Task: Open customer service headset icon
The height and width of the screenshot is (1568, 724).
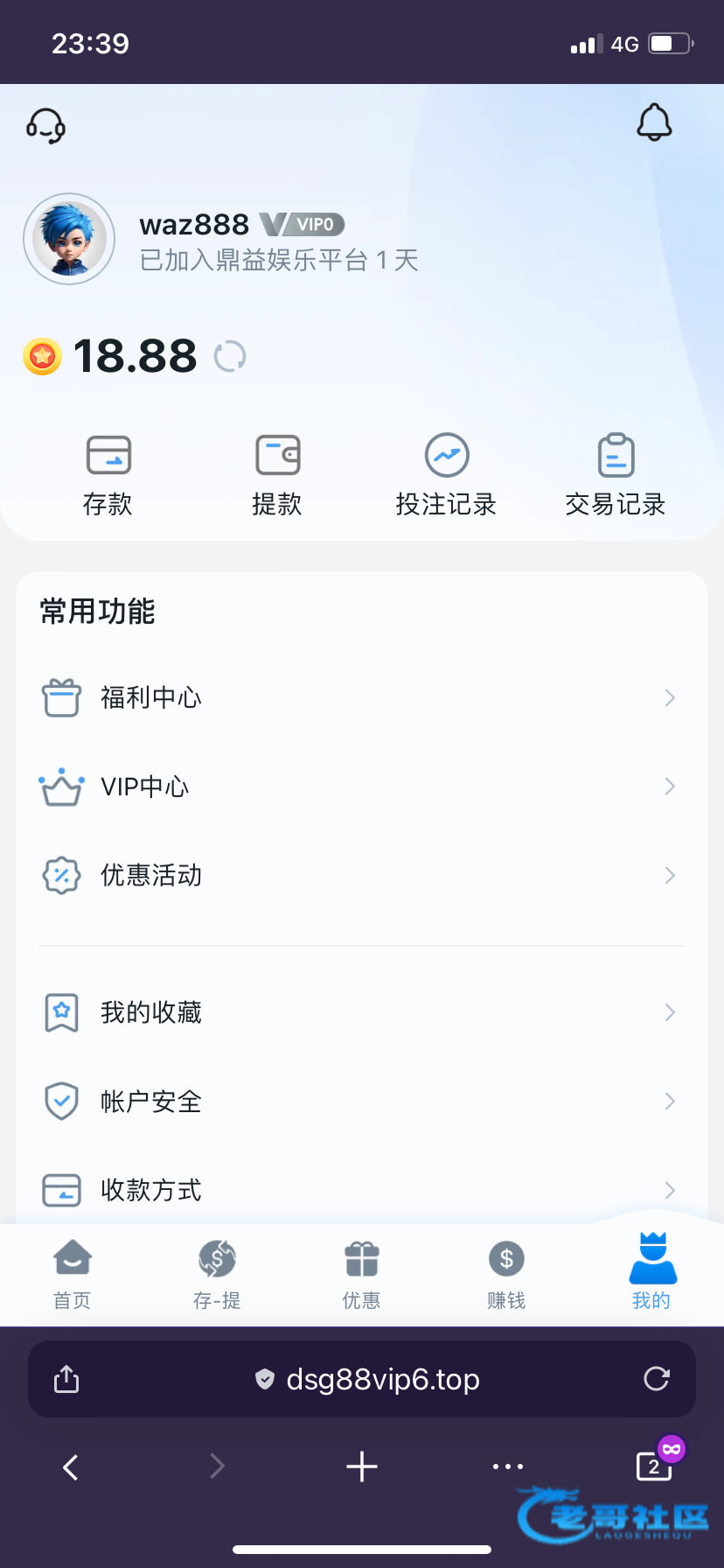Action: coord(45,126)
